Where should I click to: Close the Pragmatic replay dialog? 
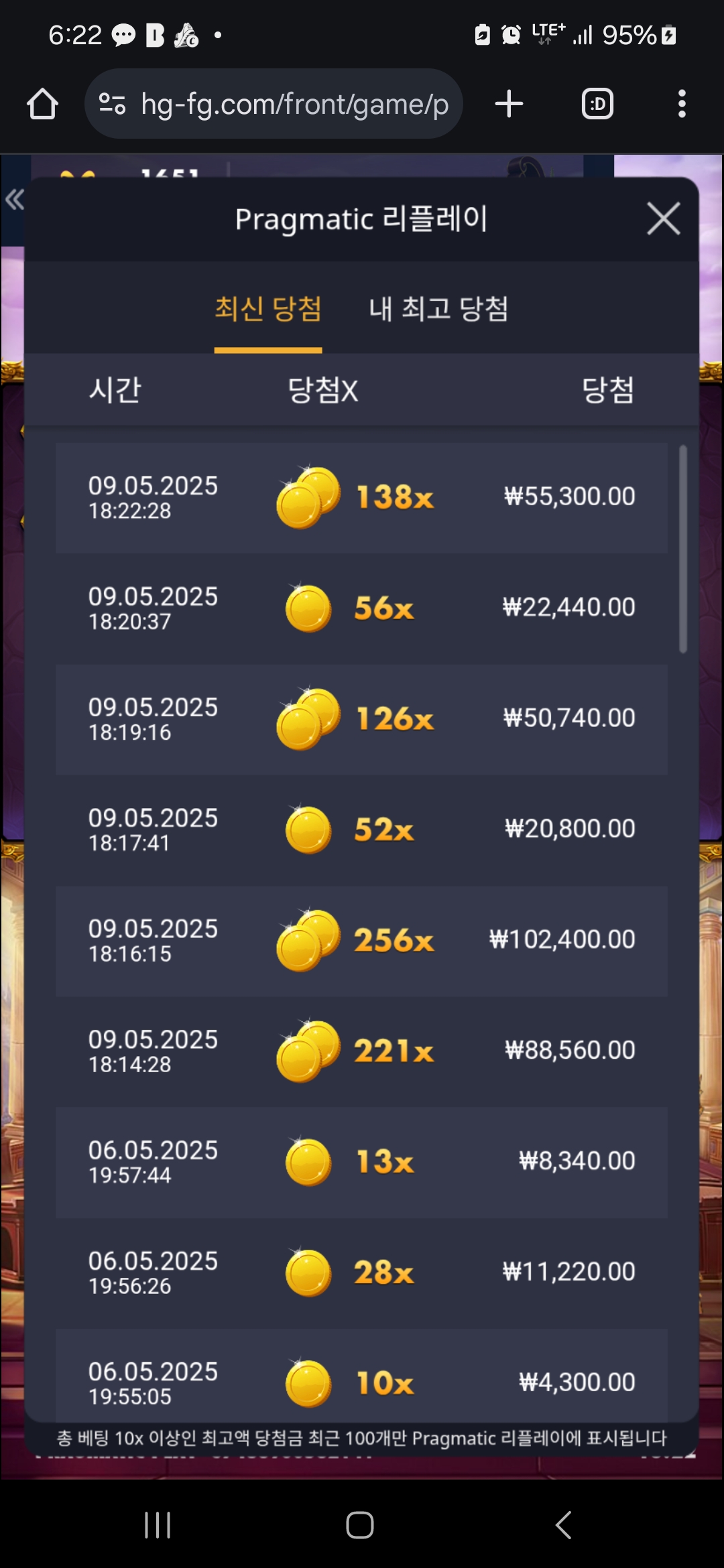[663, 218]
